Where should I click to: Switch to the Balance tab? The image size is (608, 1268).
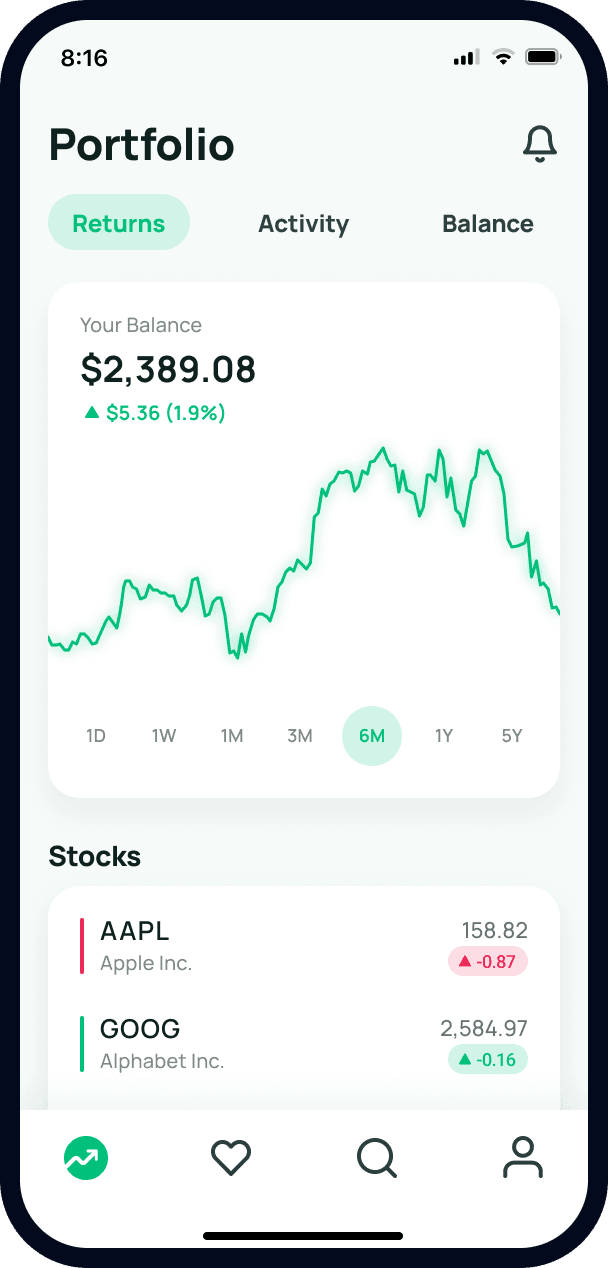[488, 223]
